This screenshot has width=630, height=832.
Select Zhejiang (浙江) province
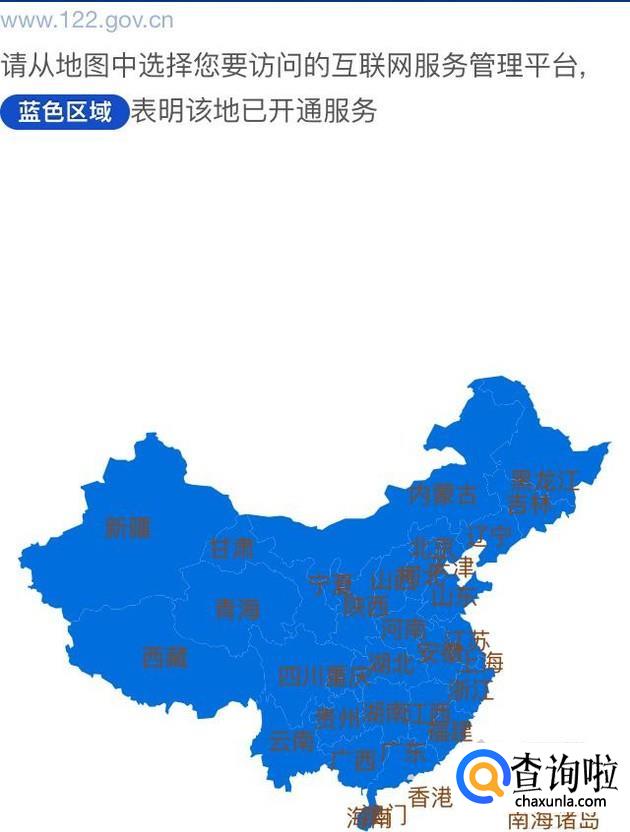[x=471, y=689]
